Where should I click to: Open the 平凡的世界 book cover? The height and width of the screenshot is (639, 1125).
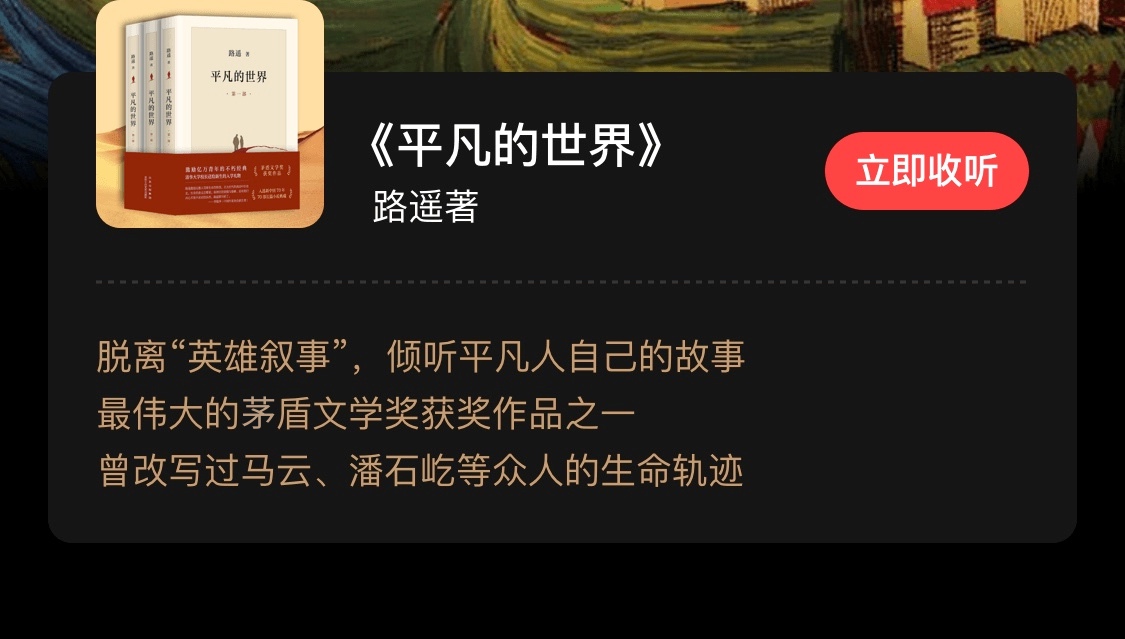tap(210, 115)
